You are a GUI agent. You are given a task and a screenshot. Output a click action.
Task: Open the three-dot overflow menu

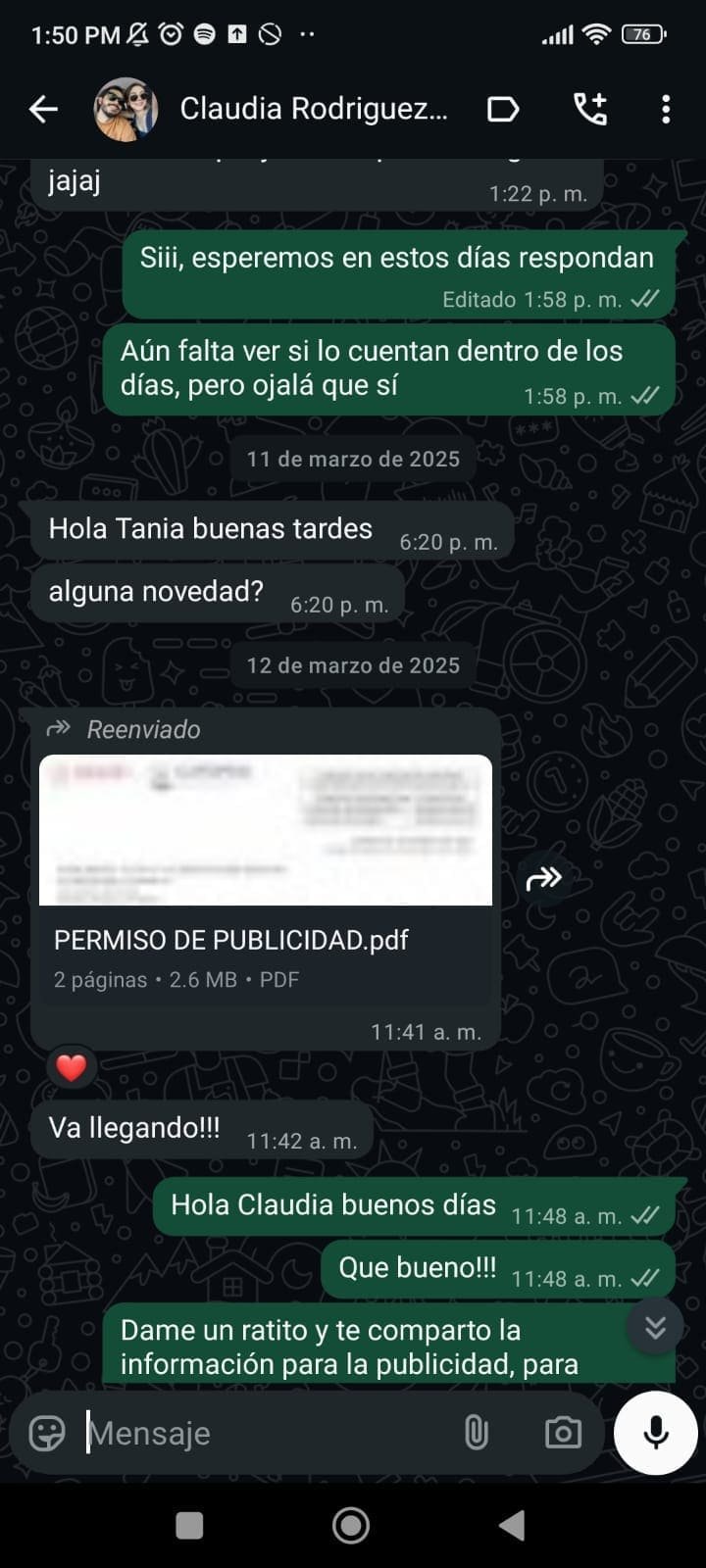tap(666, 109)
